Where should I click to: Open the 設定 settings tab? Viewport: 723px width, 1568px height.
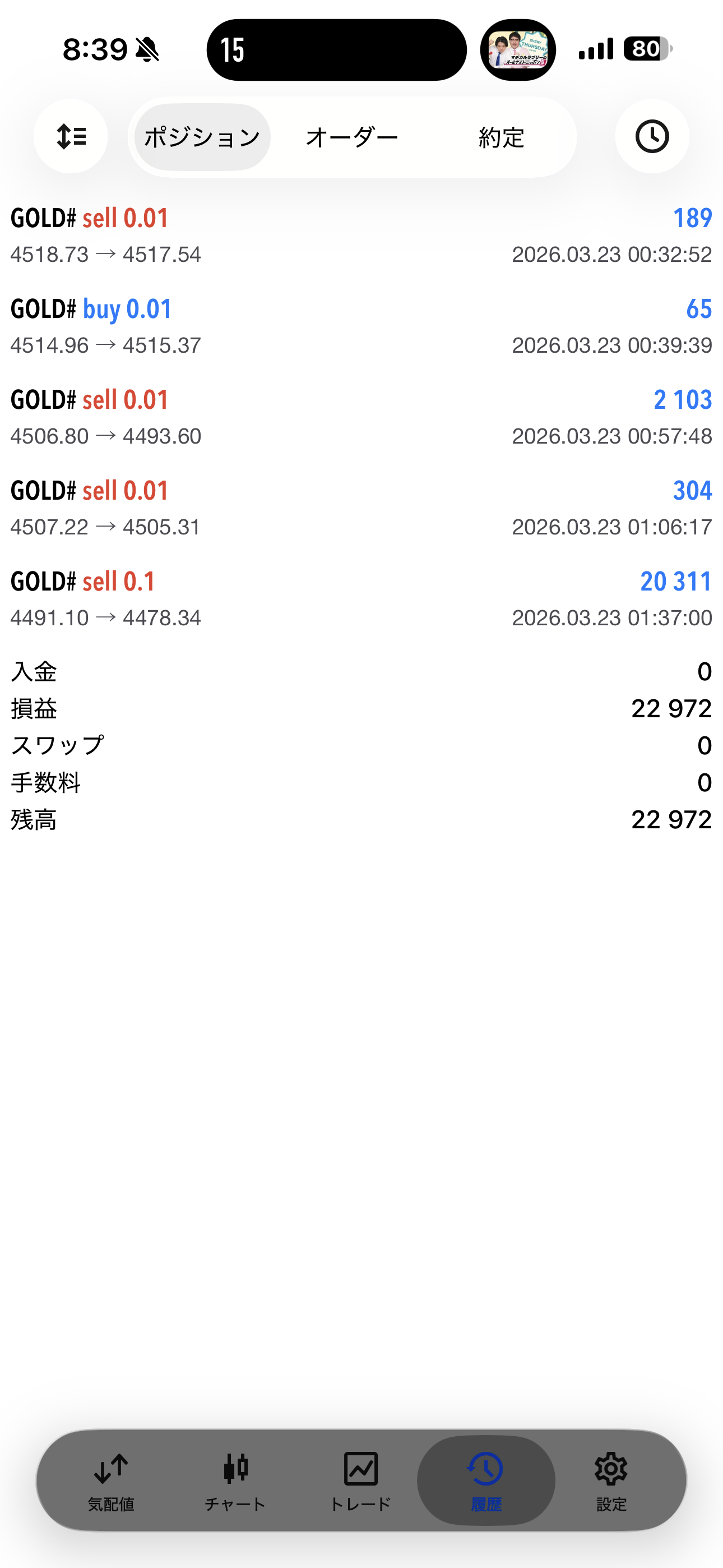611,1481
